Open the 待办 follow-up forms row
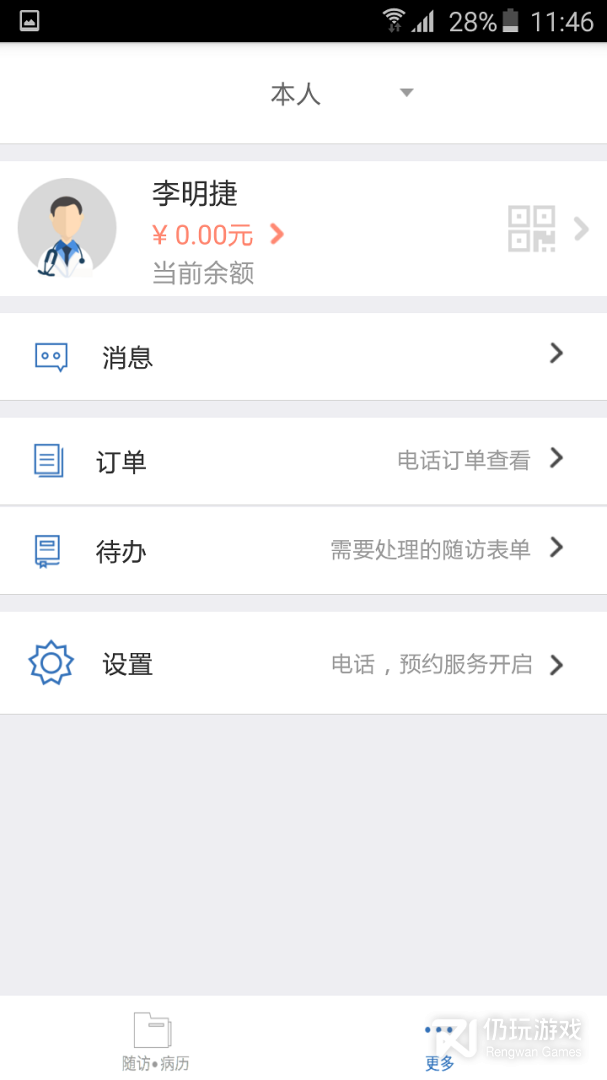This screenshot has width=607, height=1080. (303, 550)
